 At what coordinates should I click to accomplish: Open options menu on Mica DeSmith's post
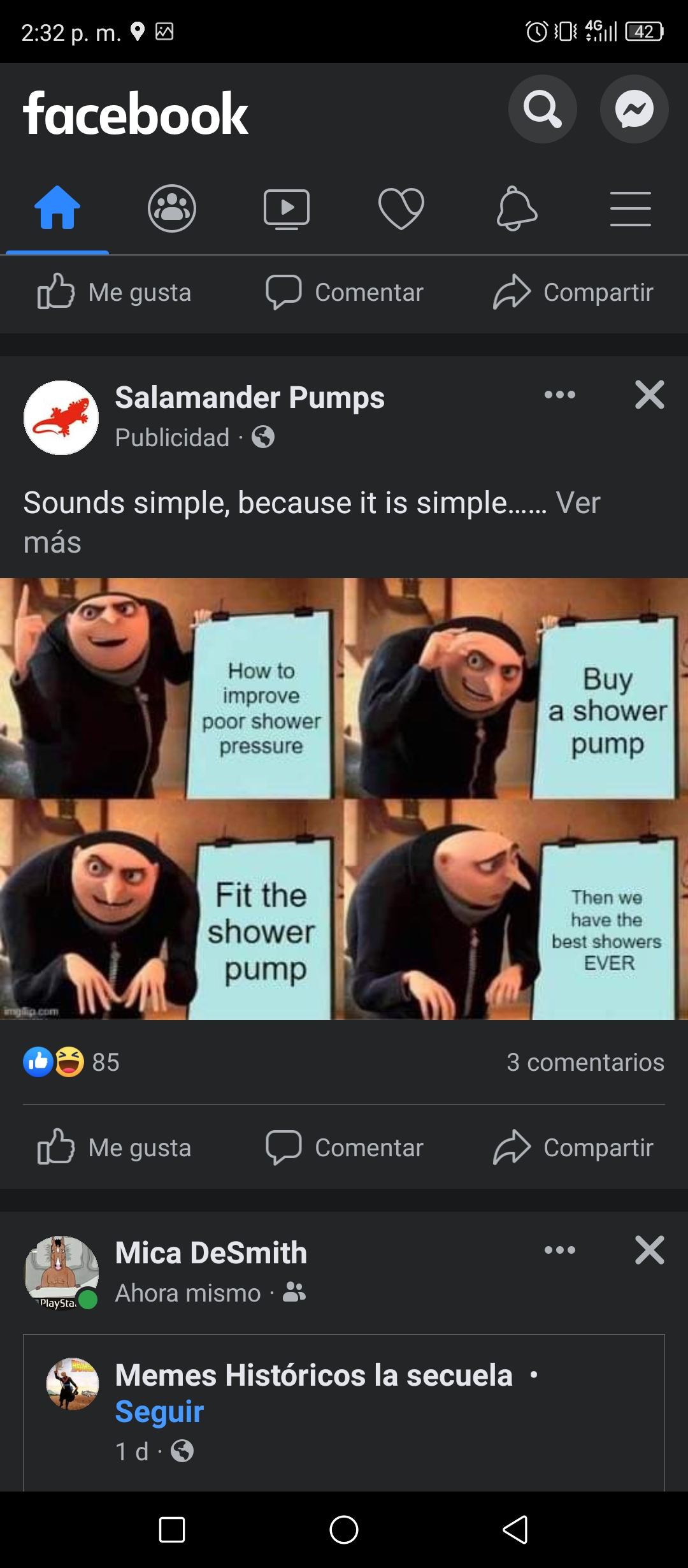(x=560, y=1250)
